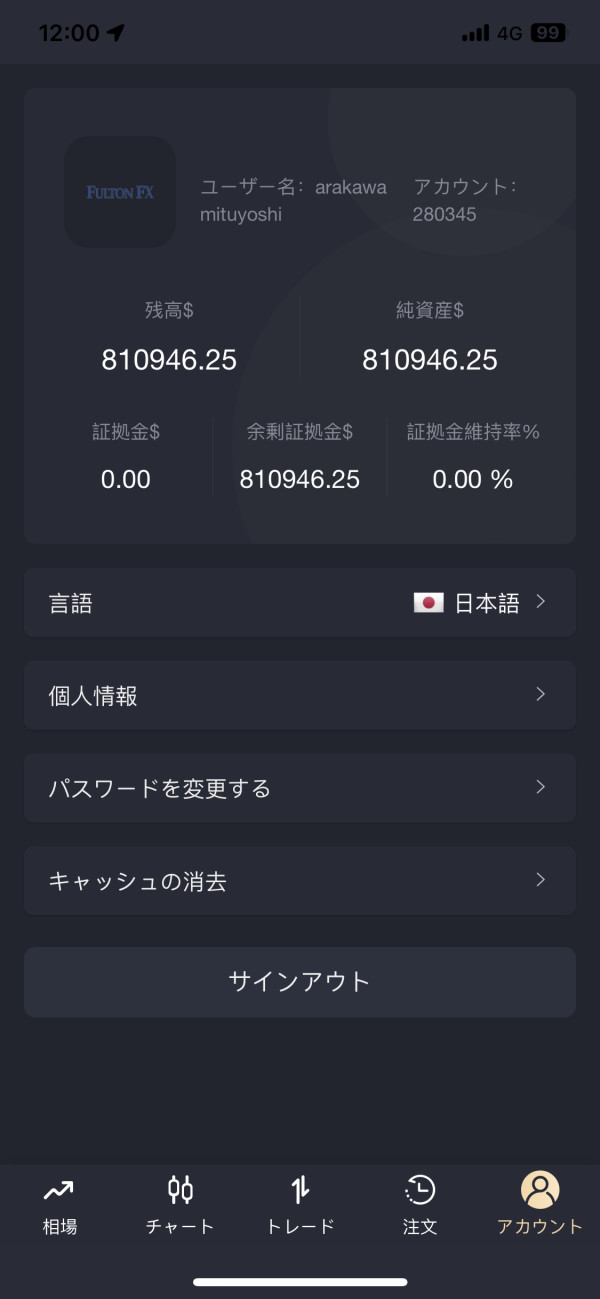Tap the サインアウト sign out button
600x1299 pixels.
coord(299,981)
